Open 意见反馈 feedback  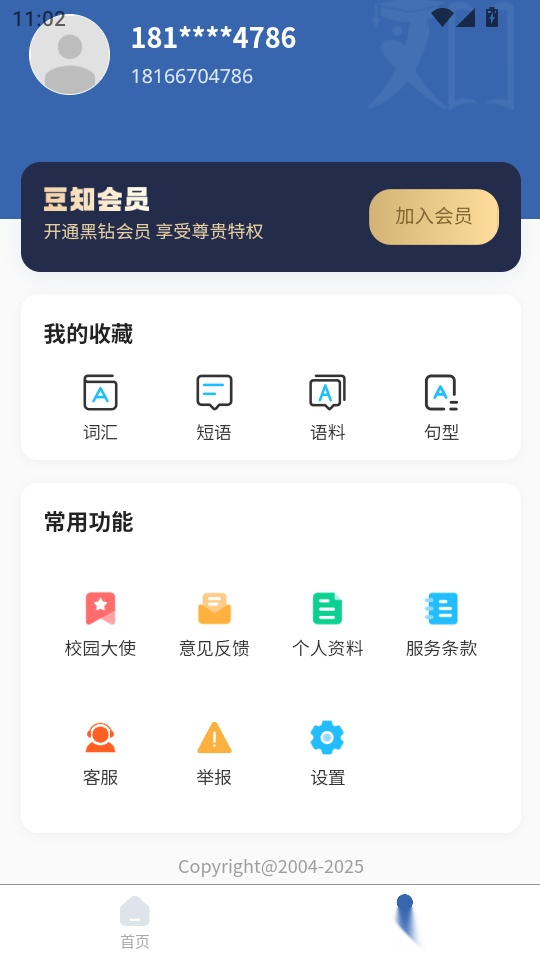[214, 624]
